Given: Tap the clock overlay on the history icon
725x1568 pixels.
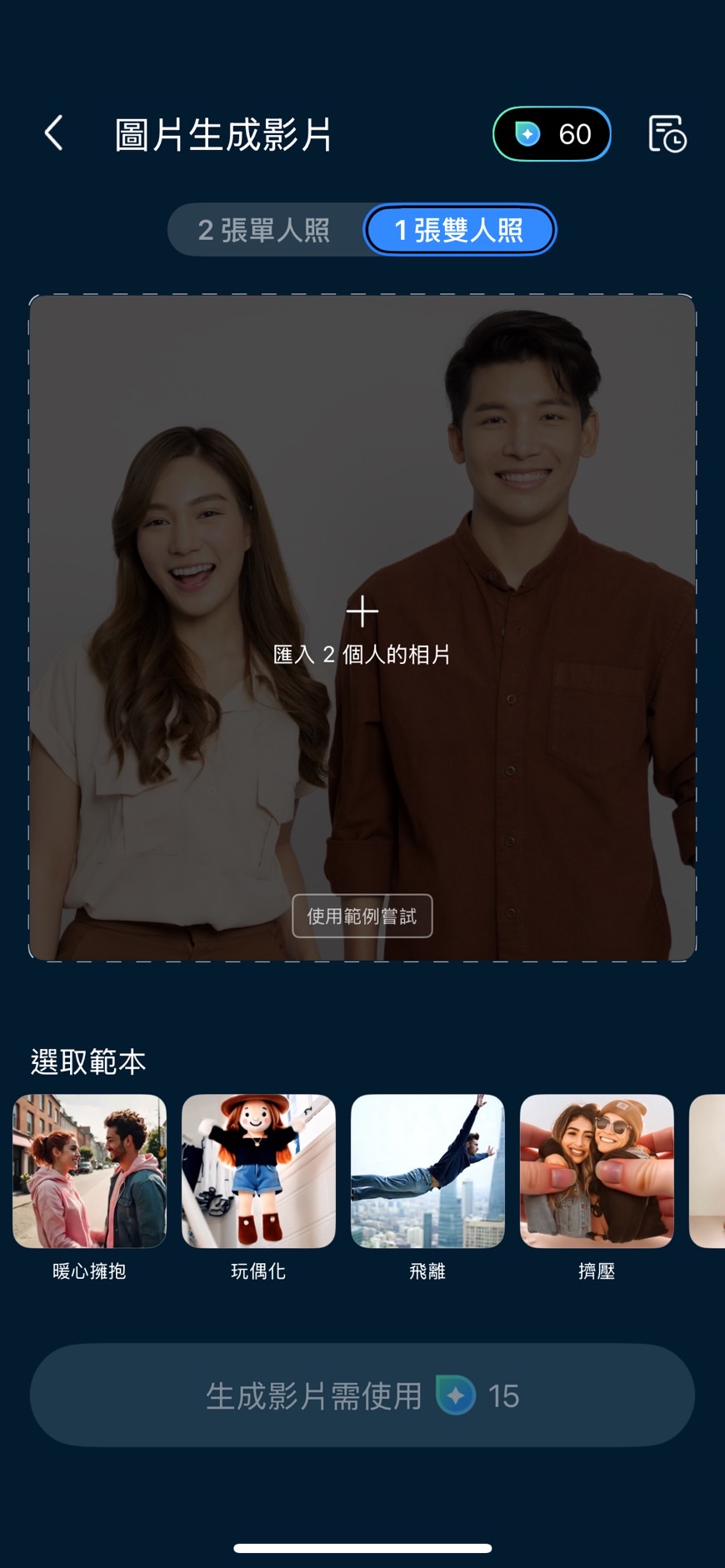Looking at the screenshot, I should (677, 143).
